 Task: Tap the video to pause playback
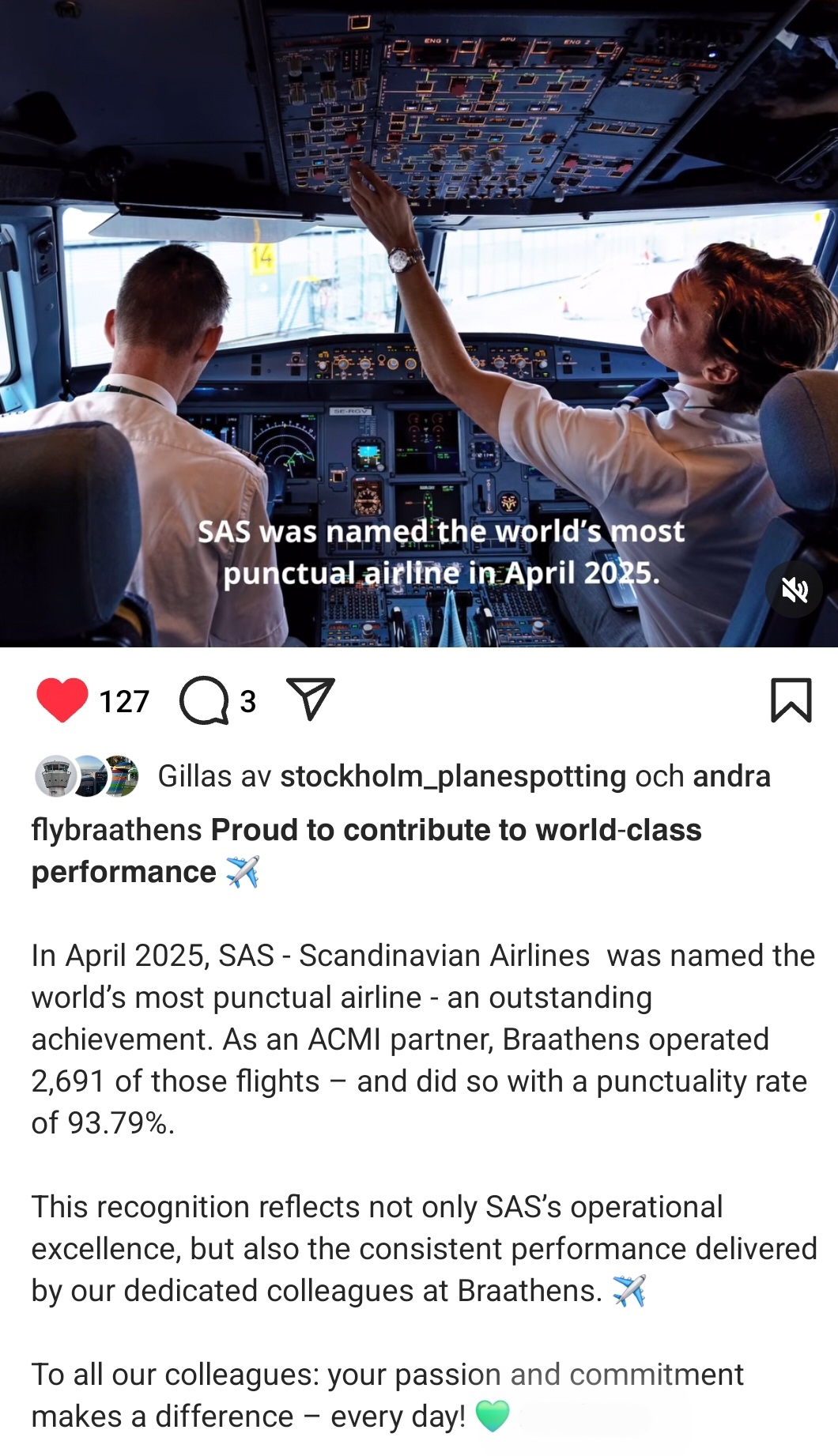419,316
